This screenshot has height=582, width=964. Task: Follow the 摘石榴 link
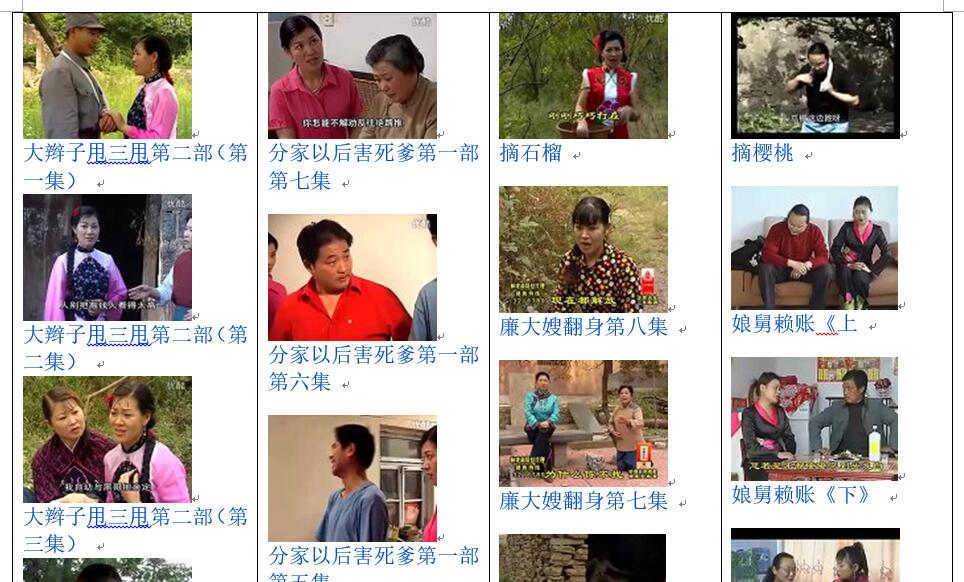(531, 154)
